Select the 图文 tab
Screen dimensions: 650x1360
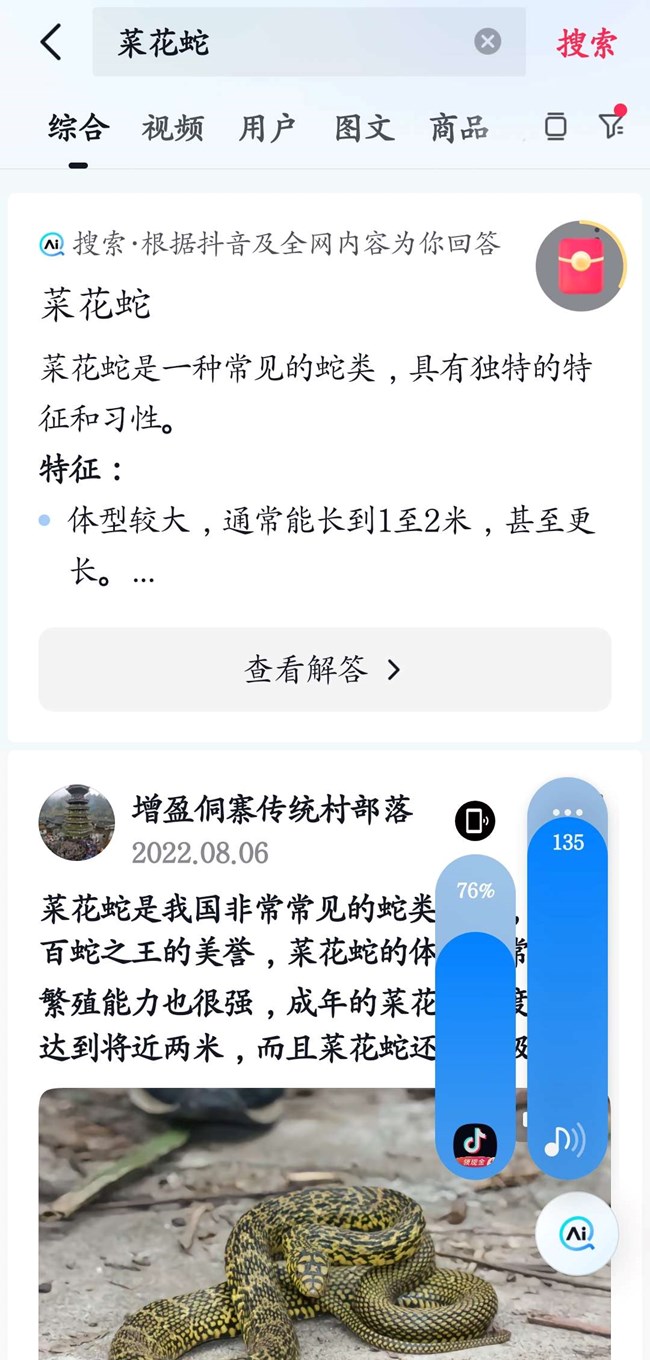tap(364, 128)
